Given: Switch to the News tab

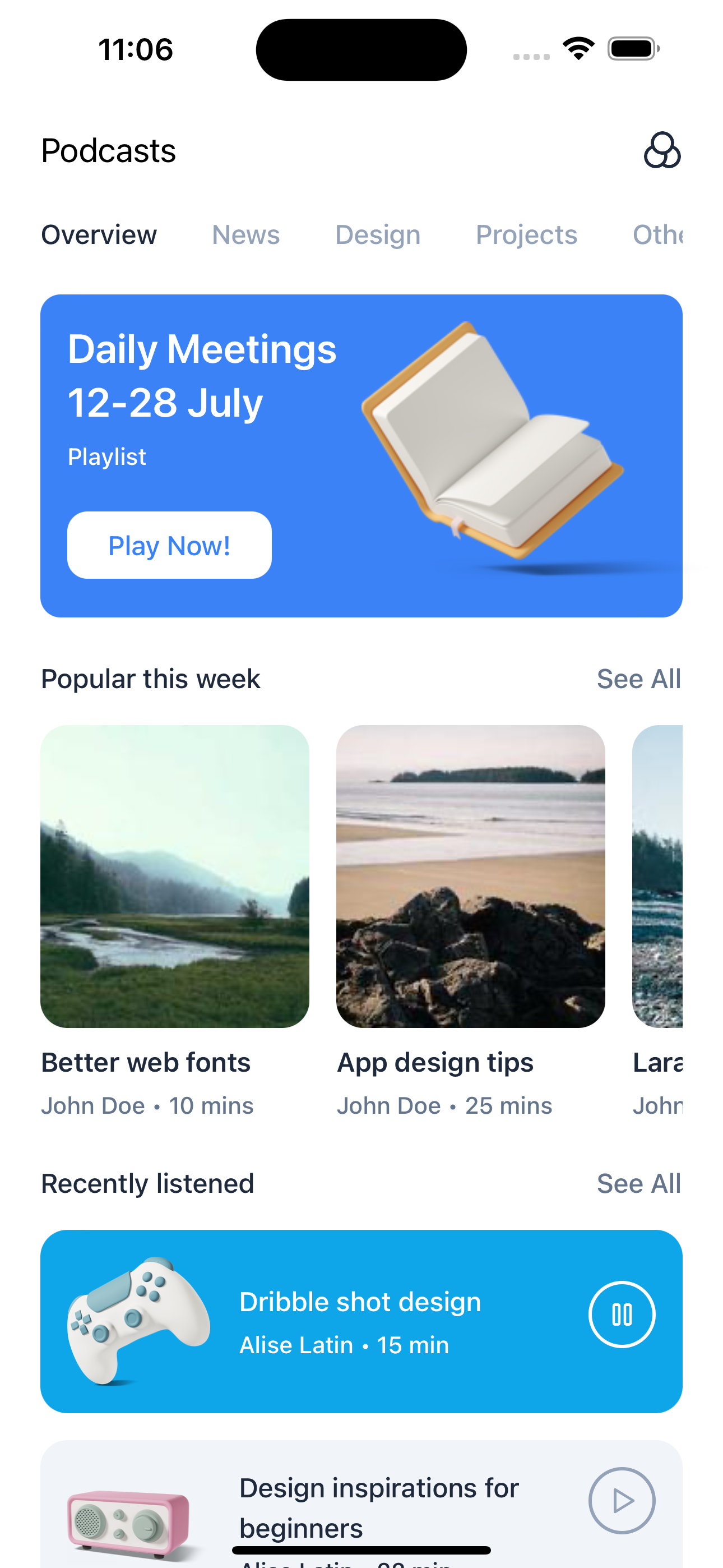Looking at the screenshot, I should click(x=245, y=234).
